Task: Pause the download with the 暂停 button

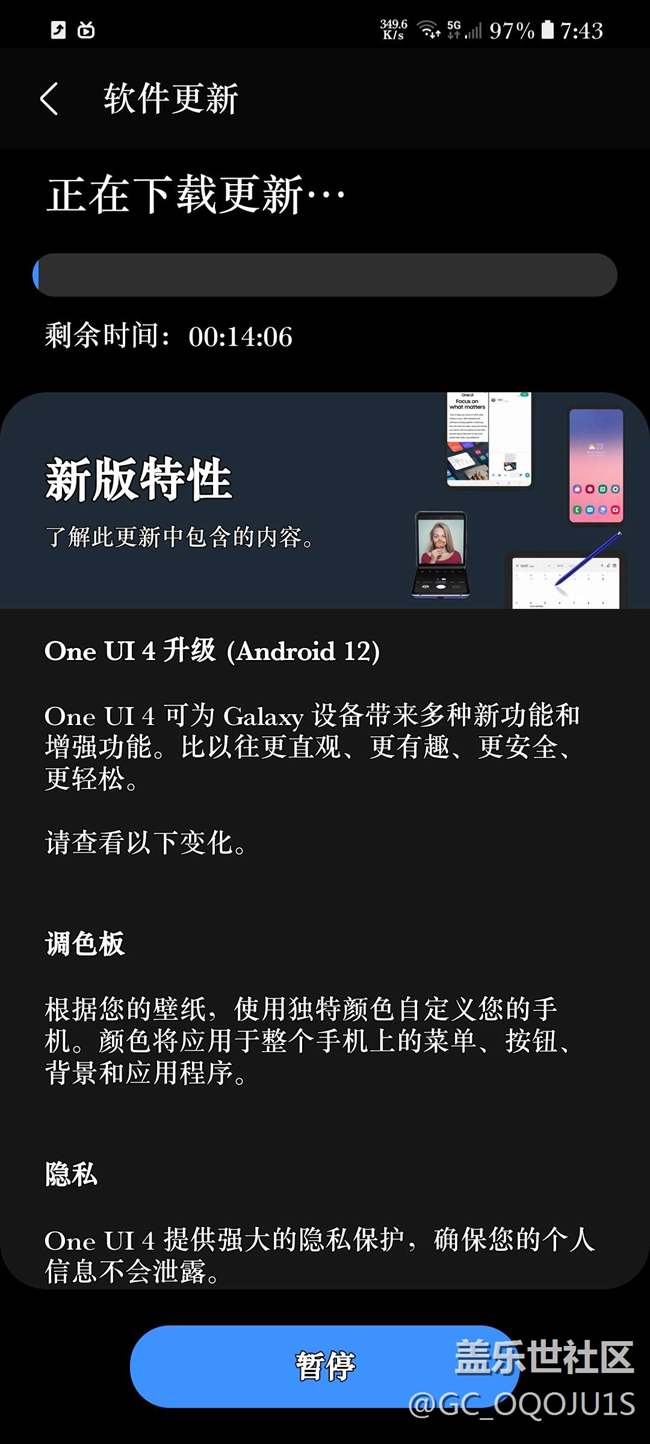Action: pyautogui.click(x=325, y=1366)
